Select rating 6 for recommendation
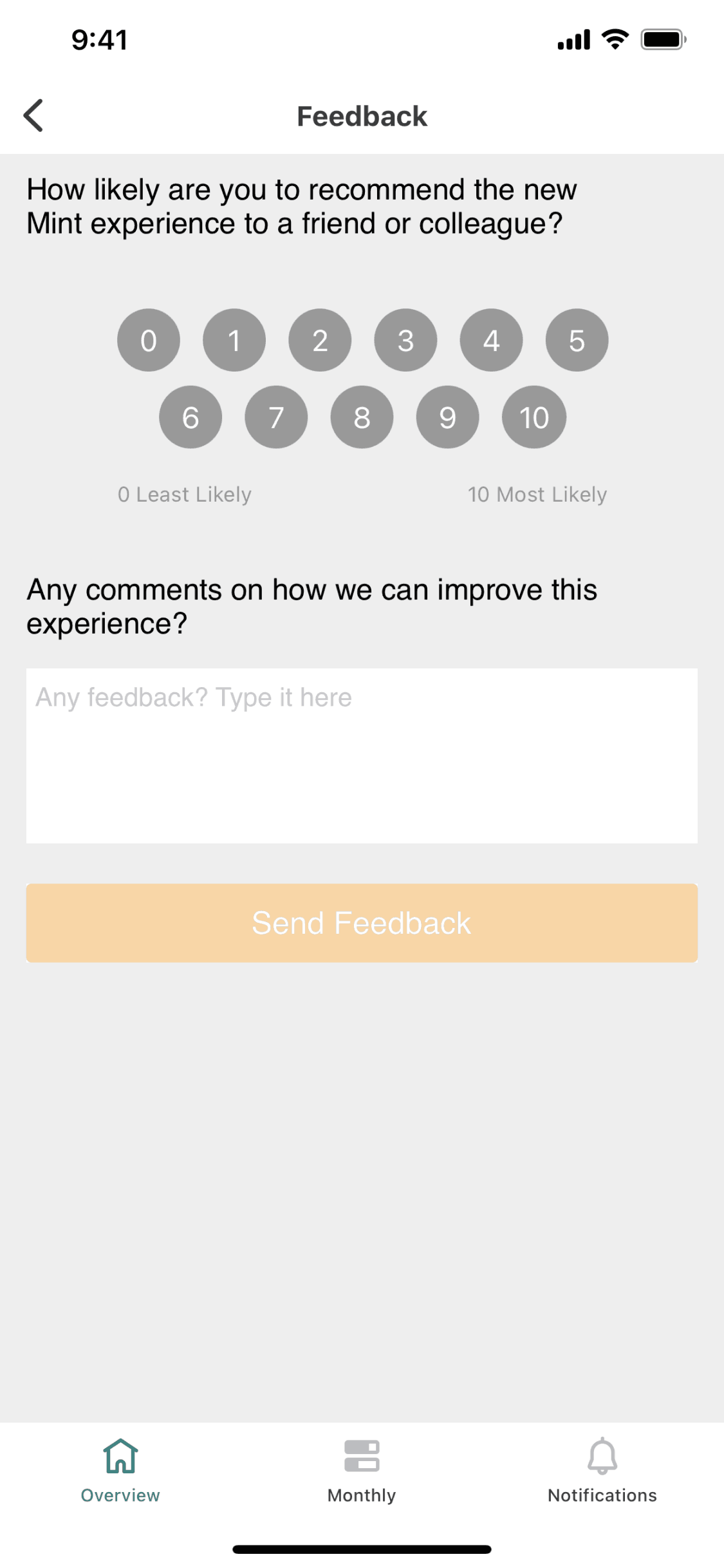The height and width of the screenshot is (1568, 724). (x=190, y=417)
